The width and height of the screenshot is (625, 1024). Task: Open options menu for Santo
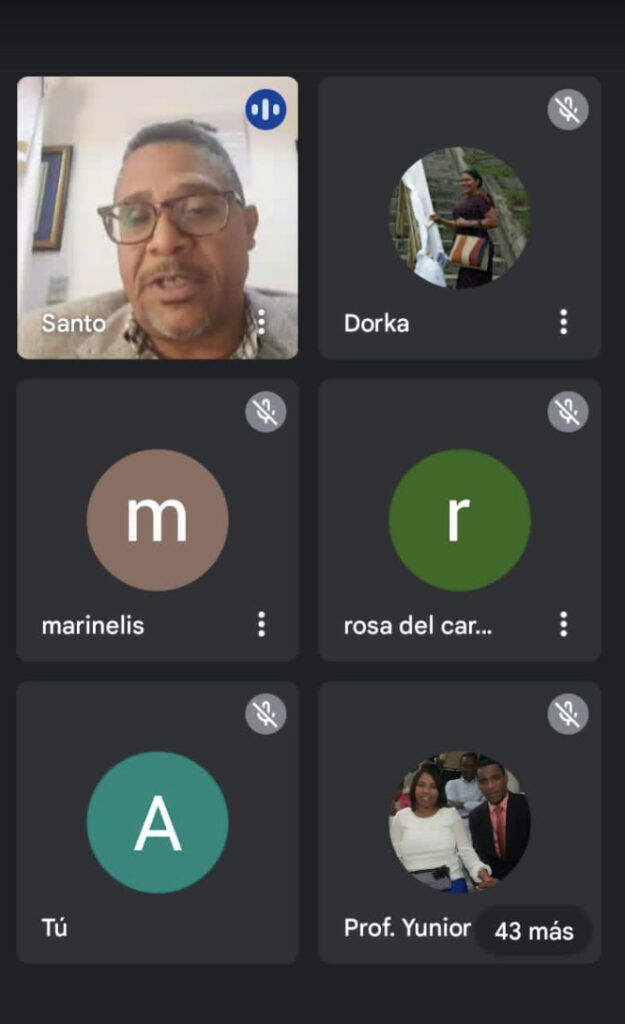[x=261, y=322]
